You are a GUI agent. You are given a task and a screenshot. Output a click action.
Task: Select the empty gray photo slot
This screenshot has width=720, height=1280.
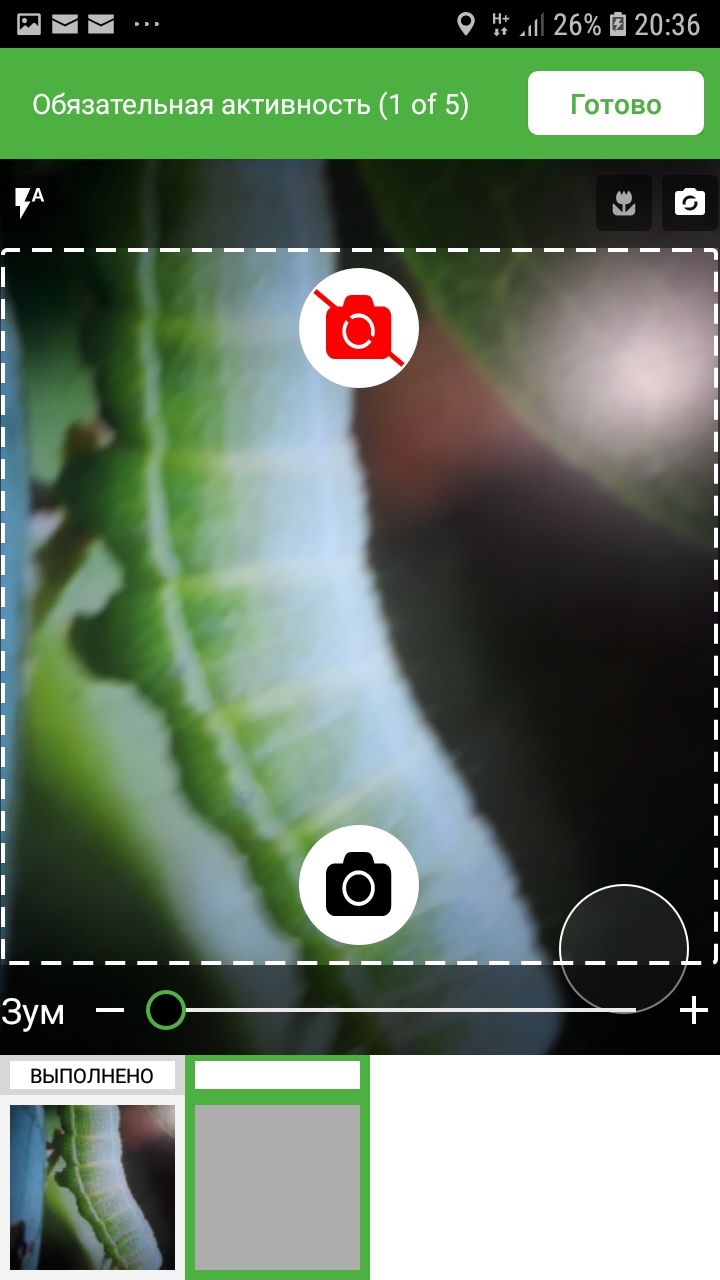(277, 1186)
